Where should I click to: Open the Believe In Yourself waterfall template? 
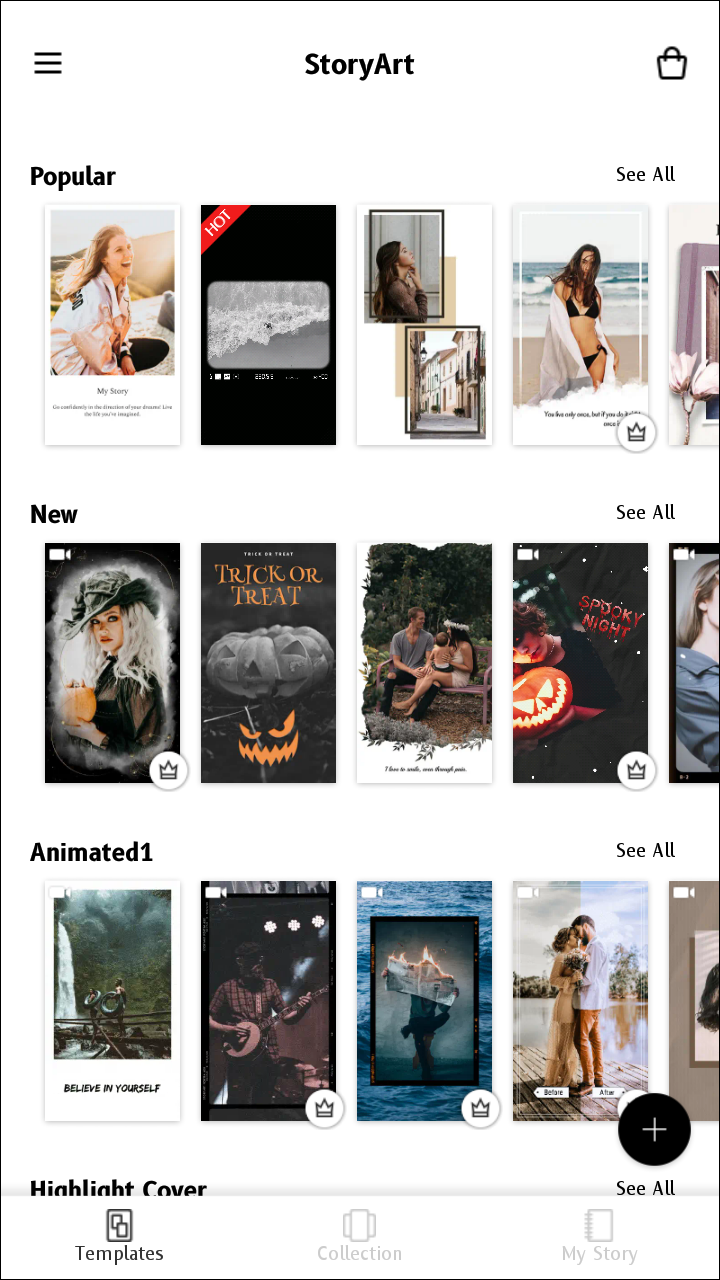tap(112, 1000)
